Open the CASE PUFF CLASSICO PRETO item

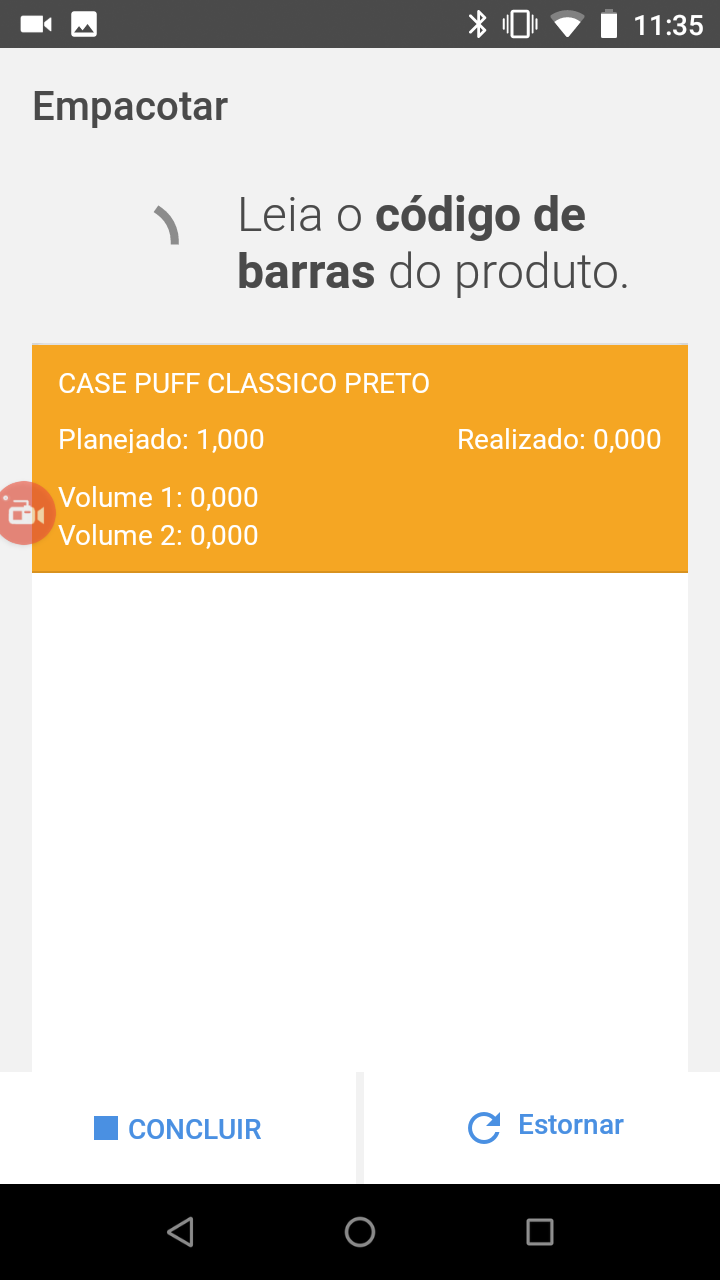(x=360, y=459)
